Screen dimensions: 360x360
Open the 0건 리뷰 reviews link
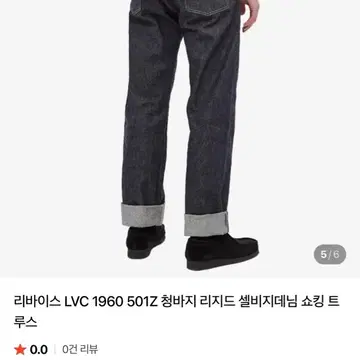(x=80, y=349)
